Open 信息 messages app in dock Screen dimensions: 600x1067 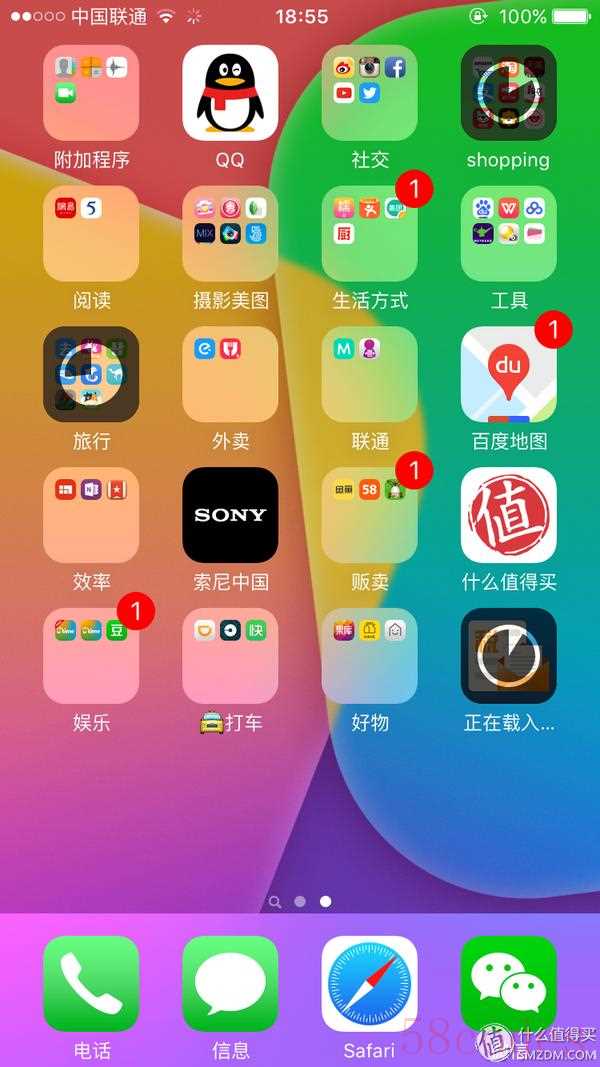point(230,984)
